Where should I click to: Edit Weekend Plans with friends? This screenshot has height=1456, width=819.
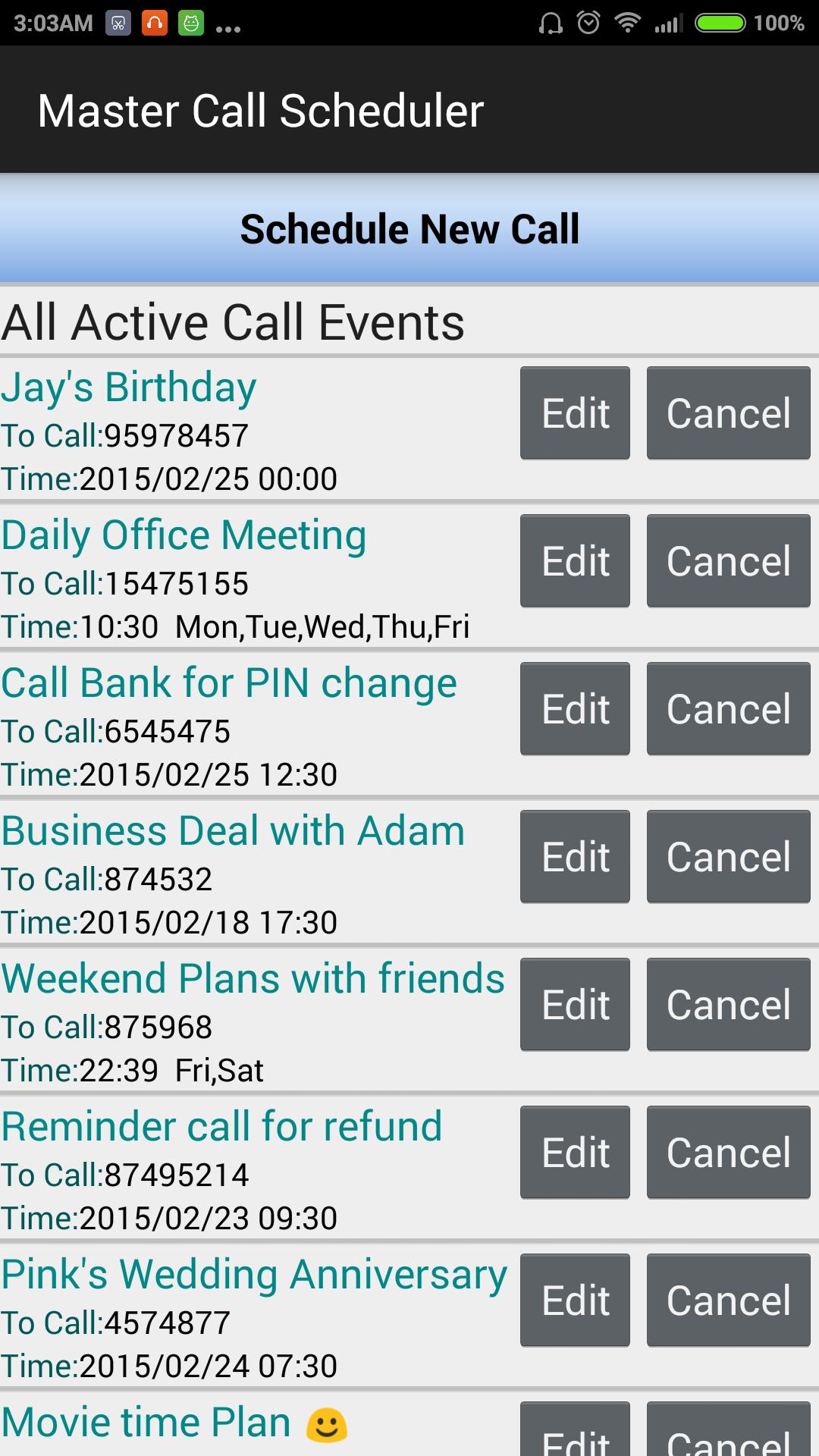[x=574, y=1004]
